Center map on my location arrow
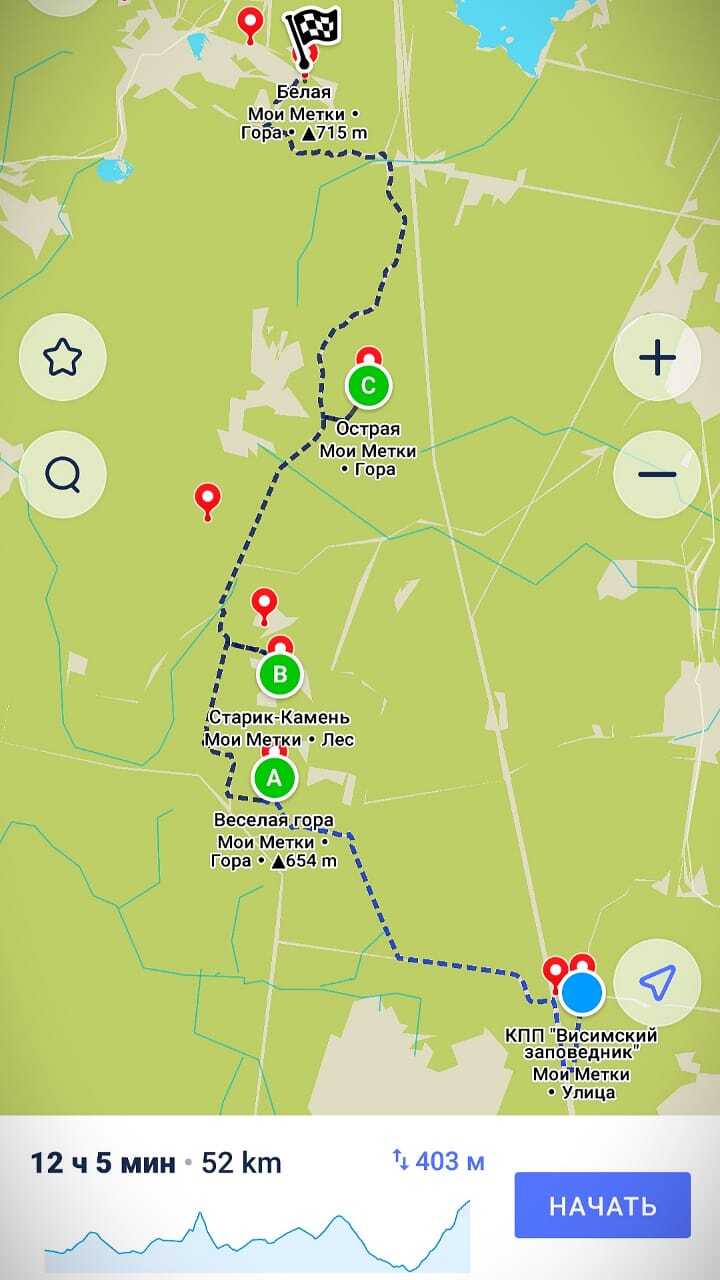 pyautogui.click(x=656, y=983)
